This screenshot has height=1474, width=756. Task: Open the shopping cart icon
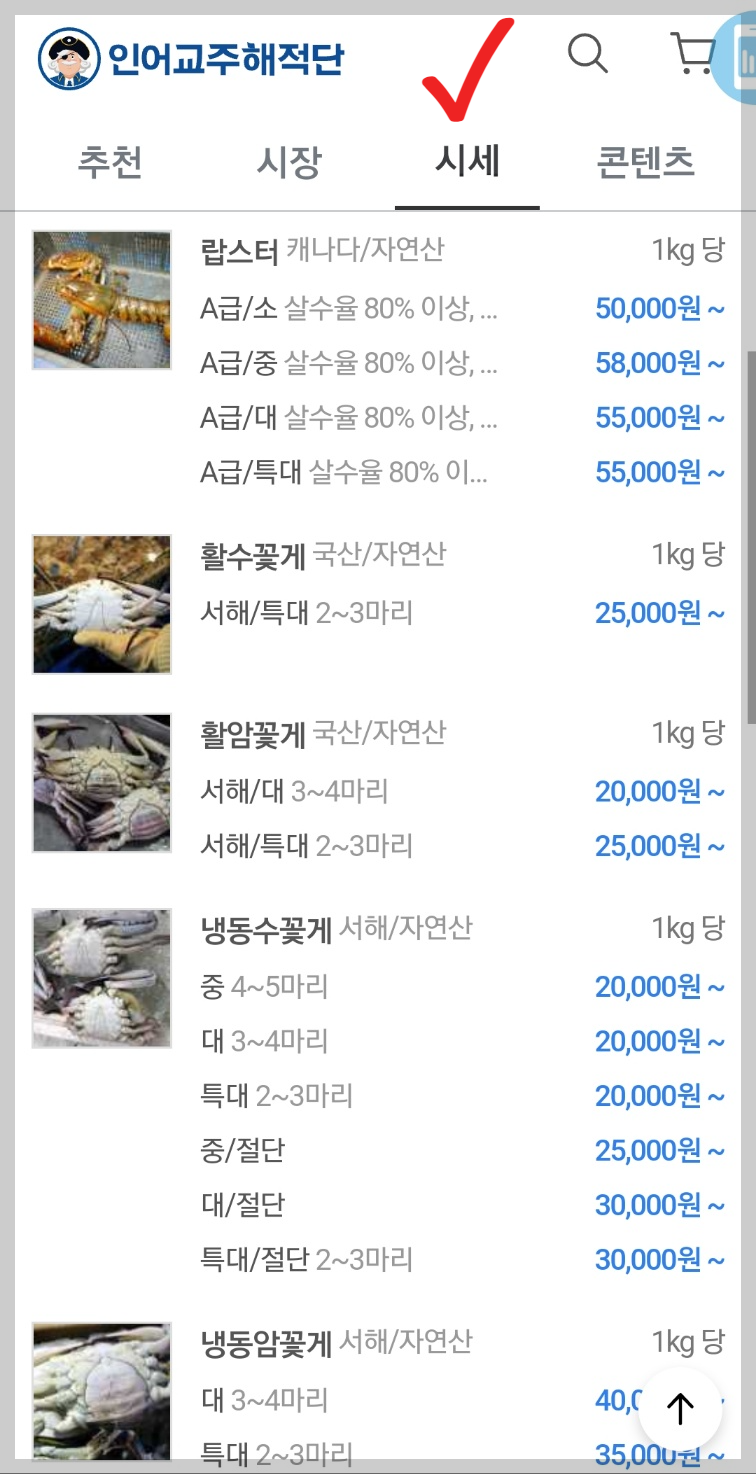694,56
